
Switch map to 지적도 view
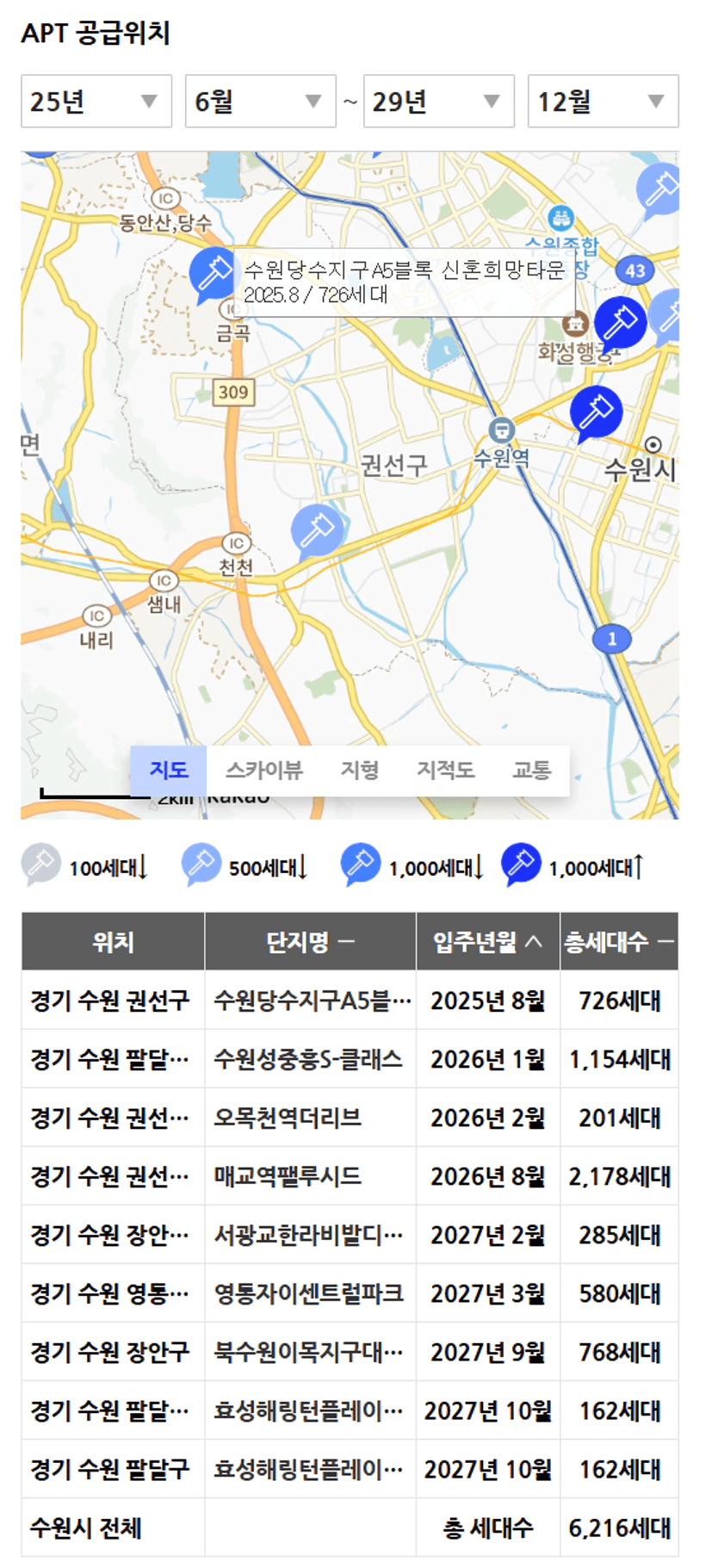pyautogui.click(x=445, y=770)
